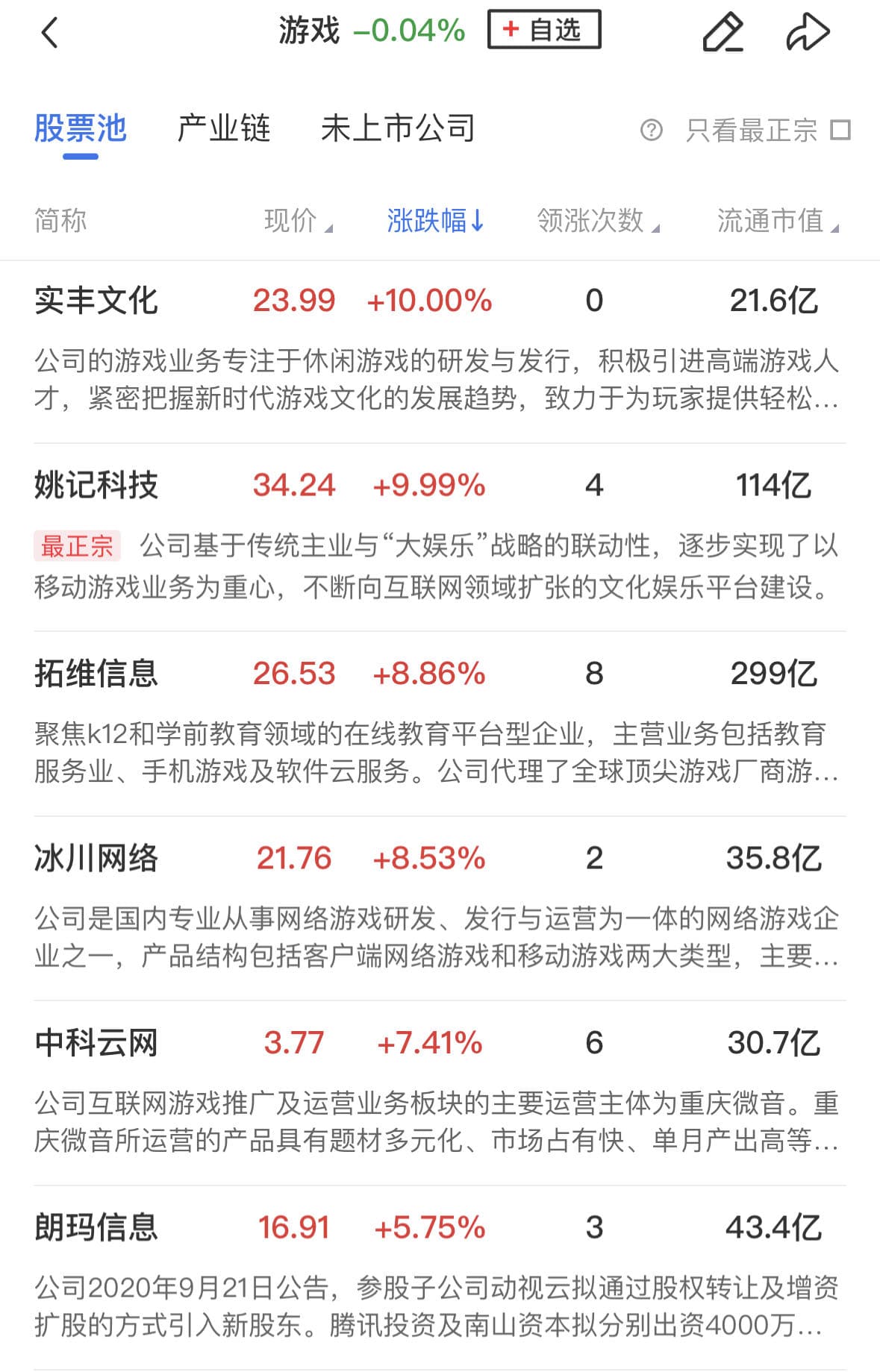Open 朗玛信息 stock details
The width and height of the screenshot is (880, 1372).
pos(96,1227)
